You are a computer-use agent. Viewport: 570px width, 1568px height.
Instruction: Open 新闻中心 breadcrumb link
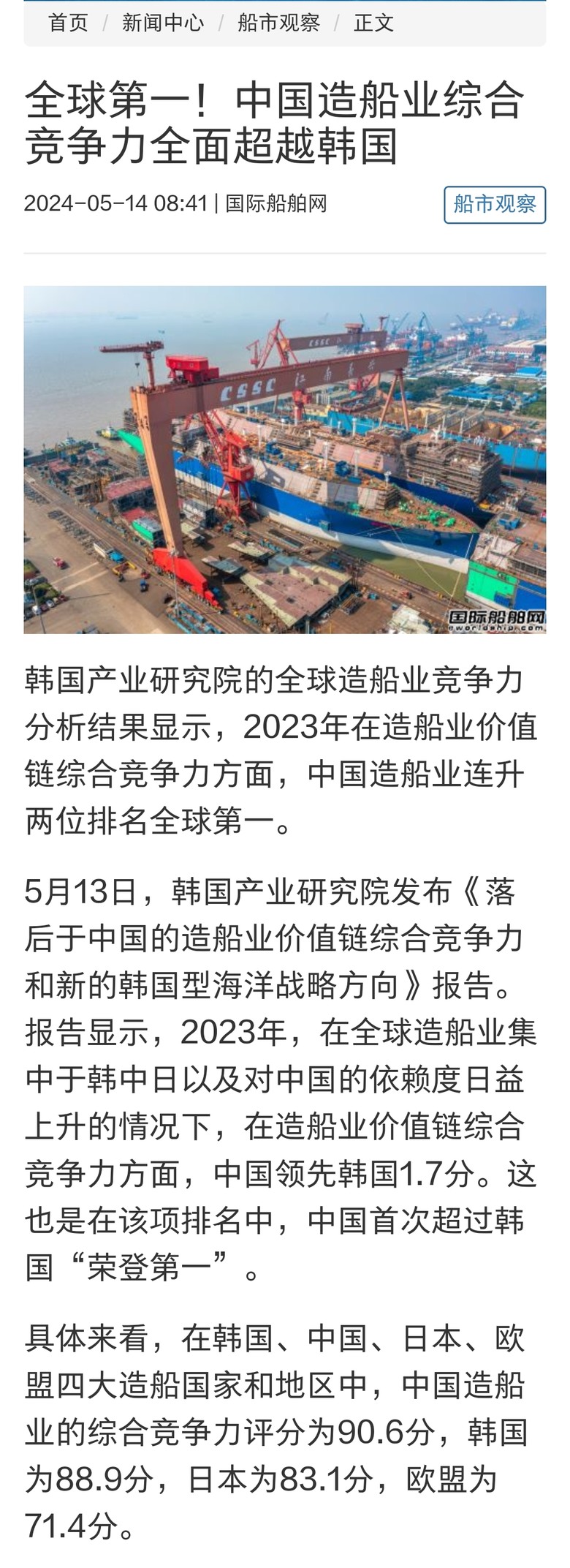(x=163, y=23)
